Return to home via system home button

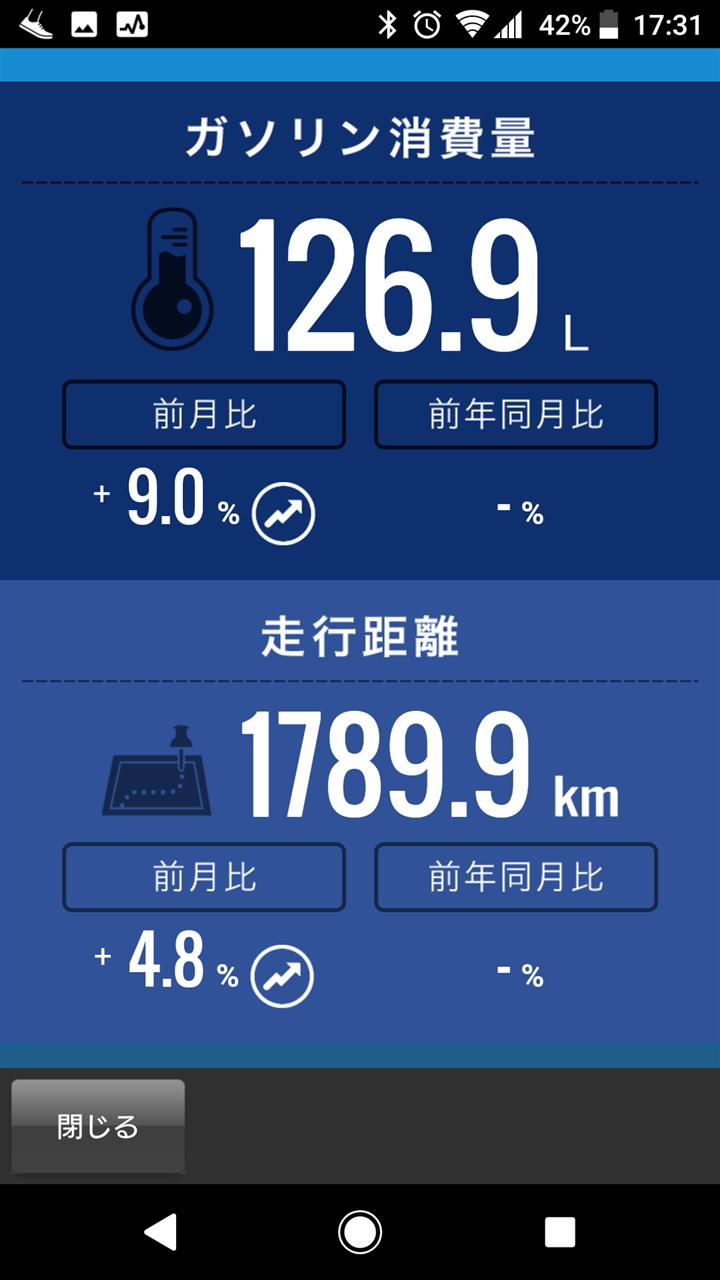360,1232
